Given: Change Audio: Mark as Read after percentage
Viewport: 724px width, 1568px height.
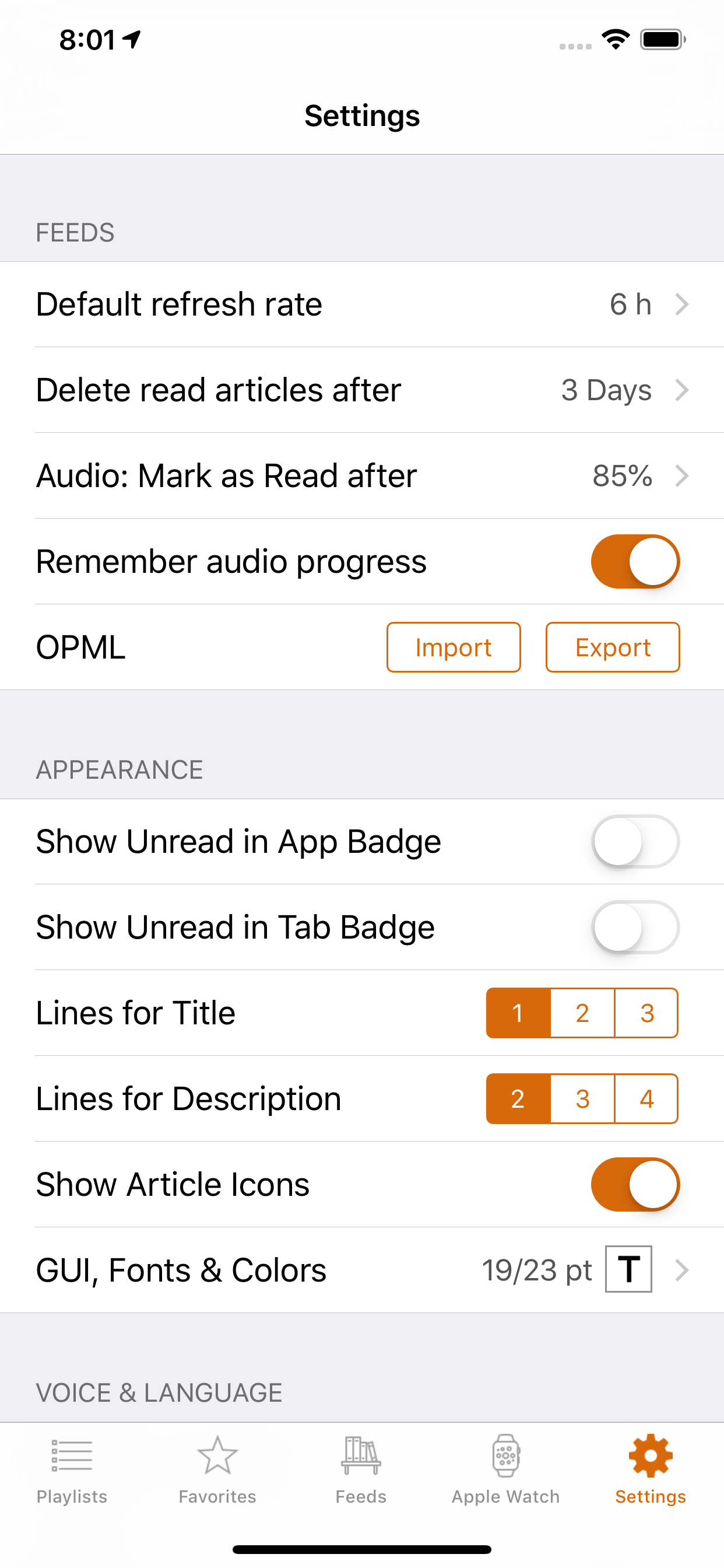Looking at the screenshot, I should 361,476.
